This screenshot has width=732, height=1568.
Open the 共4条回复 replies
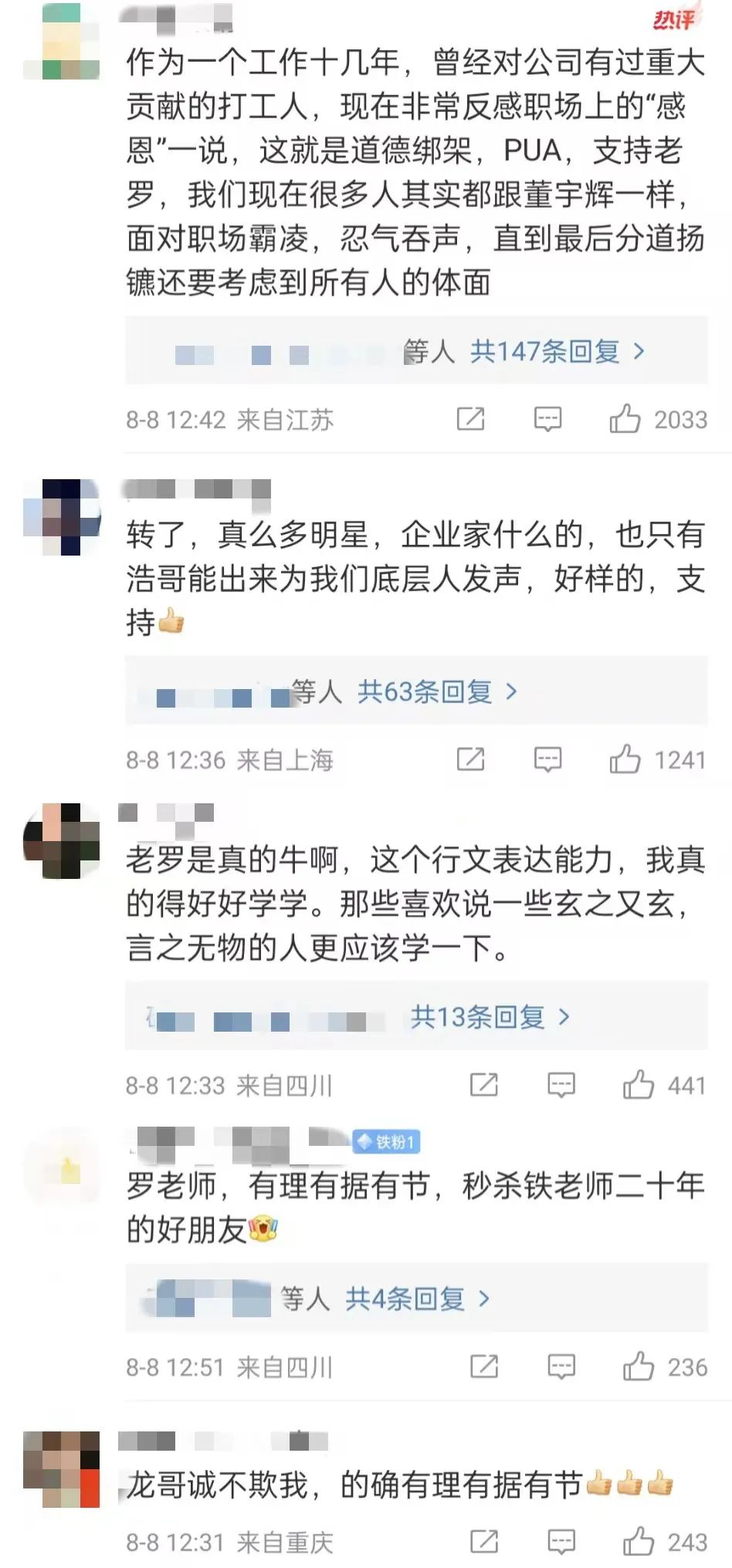pos(416,1299)
